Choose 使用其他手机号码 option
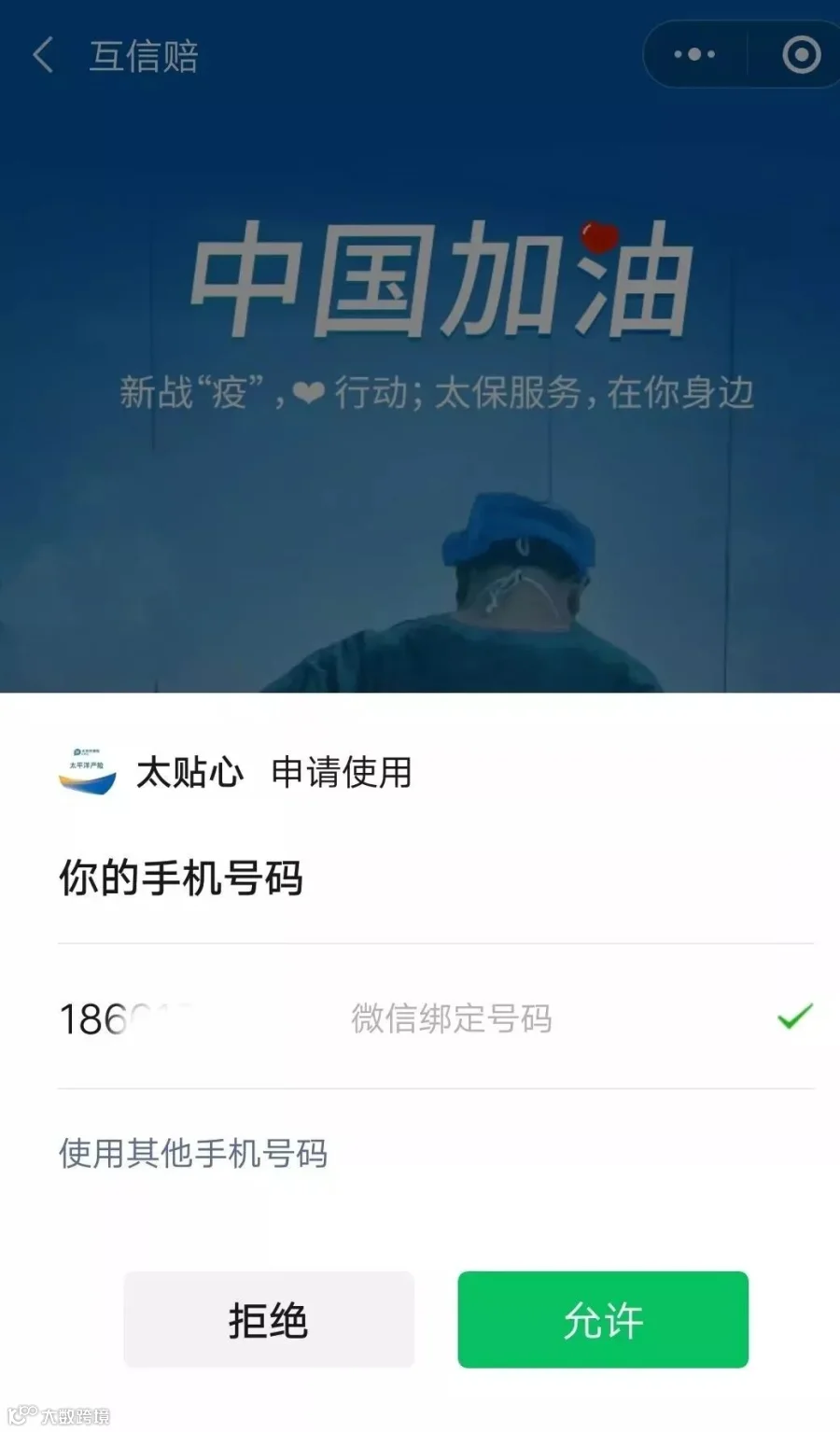The width and height of the screenshot is (840, 1432). [x=193, y=1154]
